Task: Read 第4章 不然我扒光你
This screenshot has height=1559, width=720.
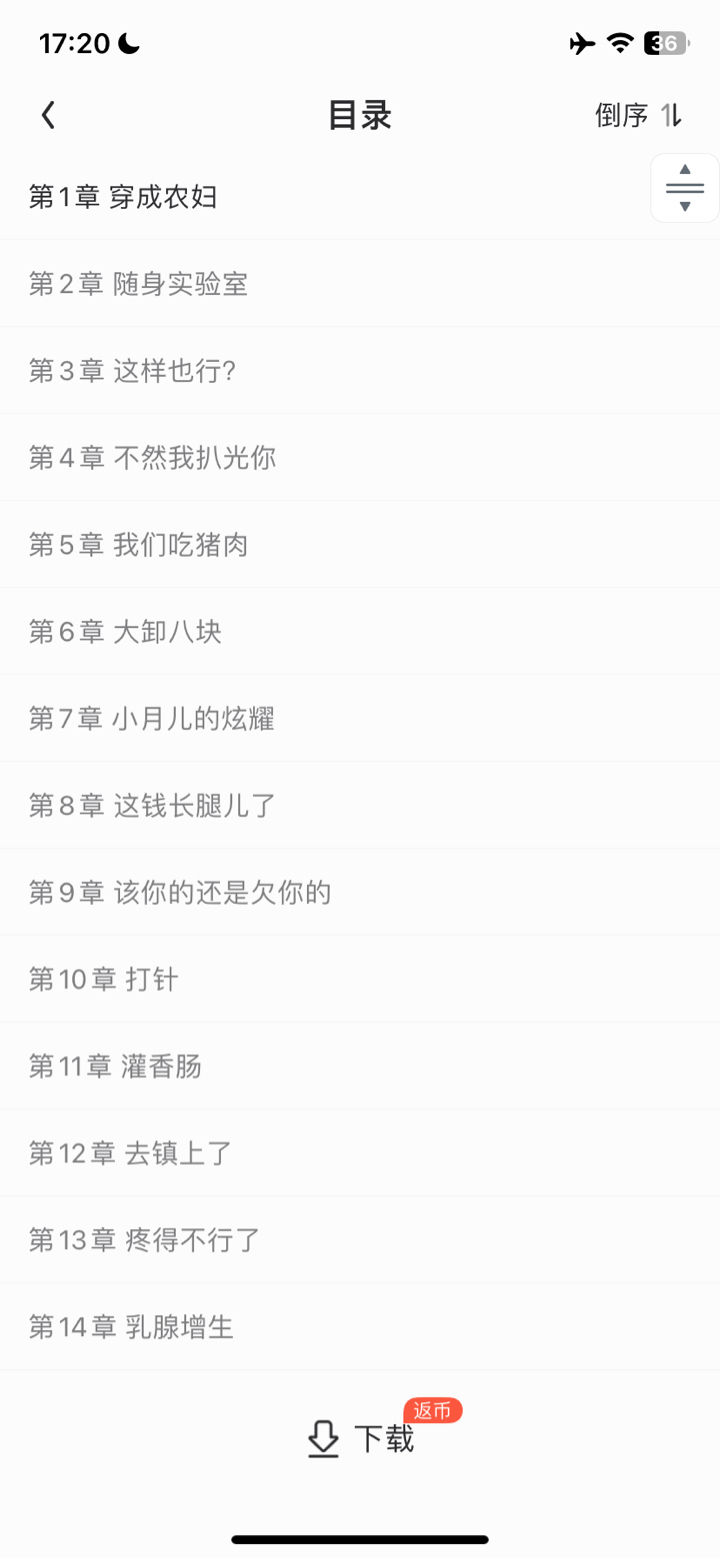Action: tap(152, 458)
